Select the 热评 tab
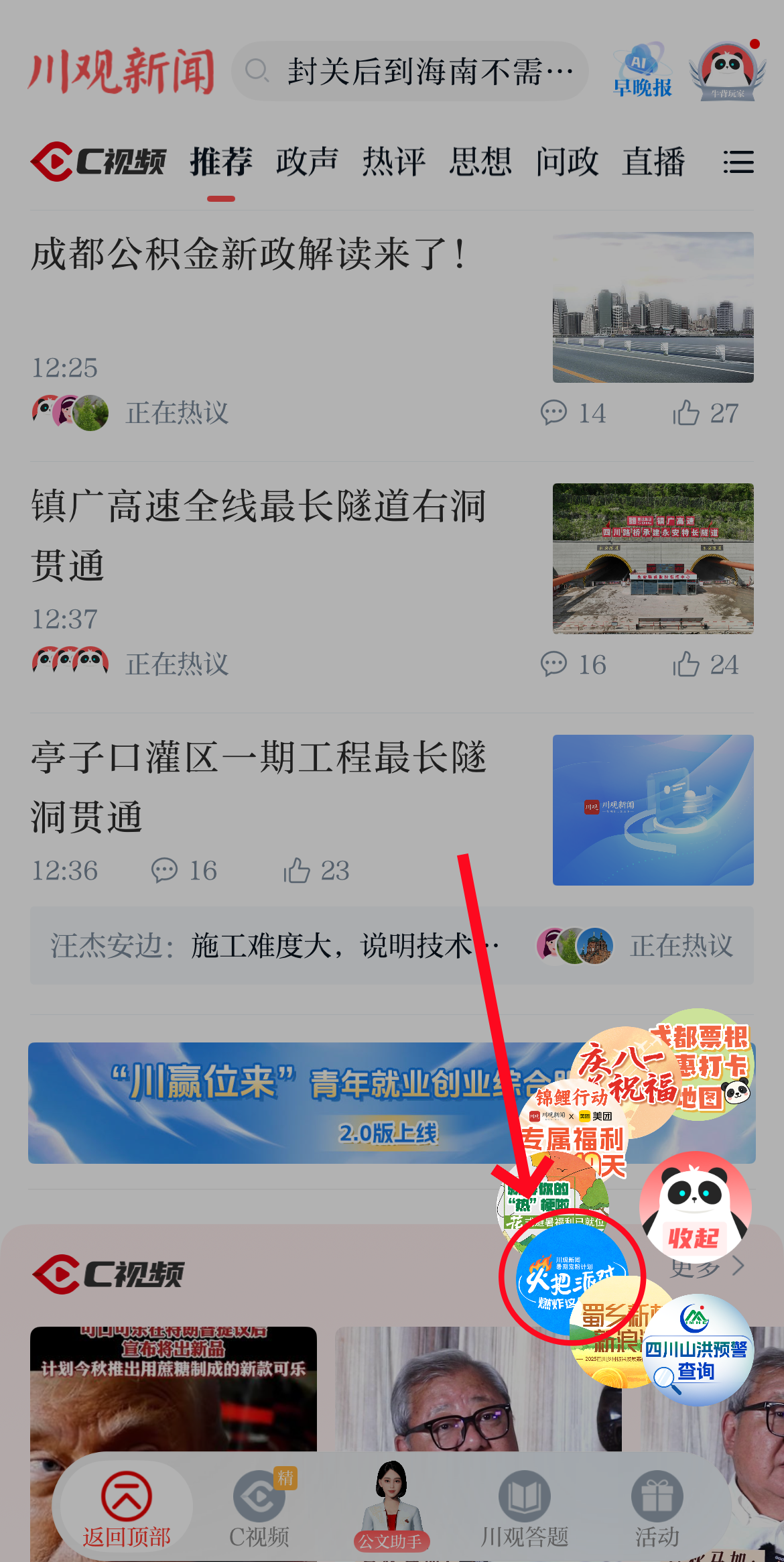Image resolution: width=784 pixels, height=1562 pixels. click(x=393, y=162)
